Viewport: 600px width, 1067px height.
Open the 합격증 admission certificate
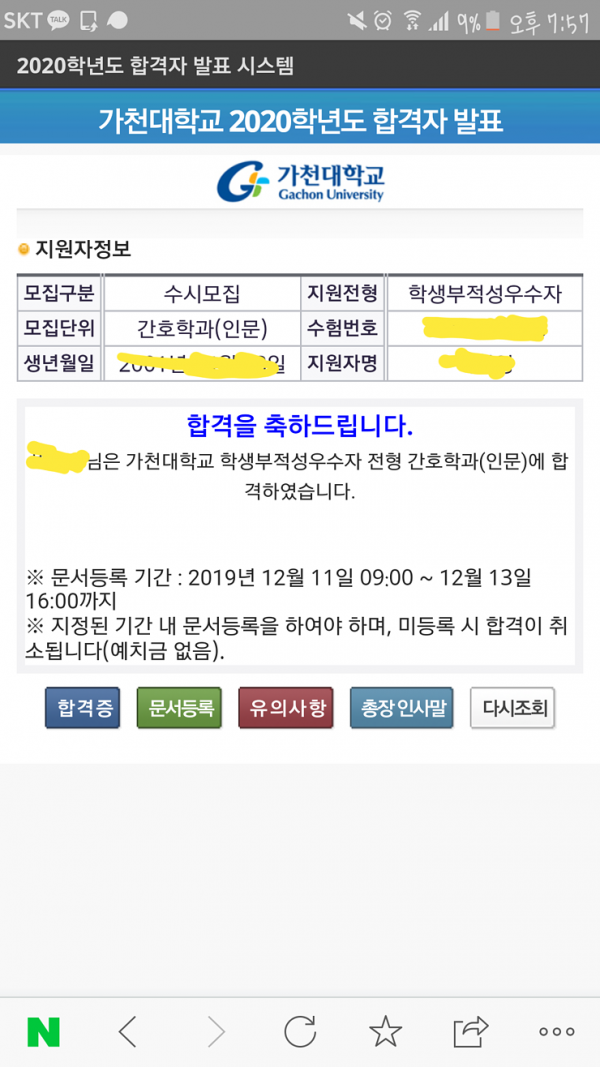pos(82,708)
